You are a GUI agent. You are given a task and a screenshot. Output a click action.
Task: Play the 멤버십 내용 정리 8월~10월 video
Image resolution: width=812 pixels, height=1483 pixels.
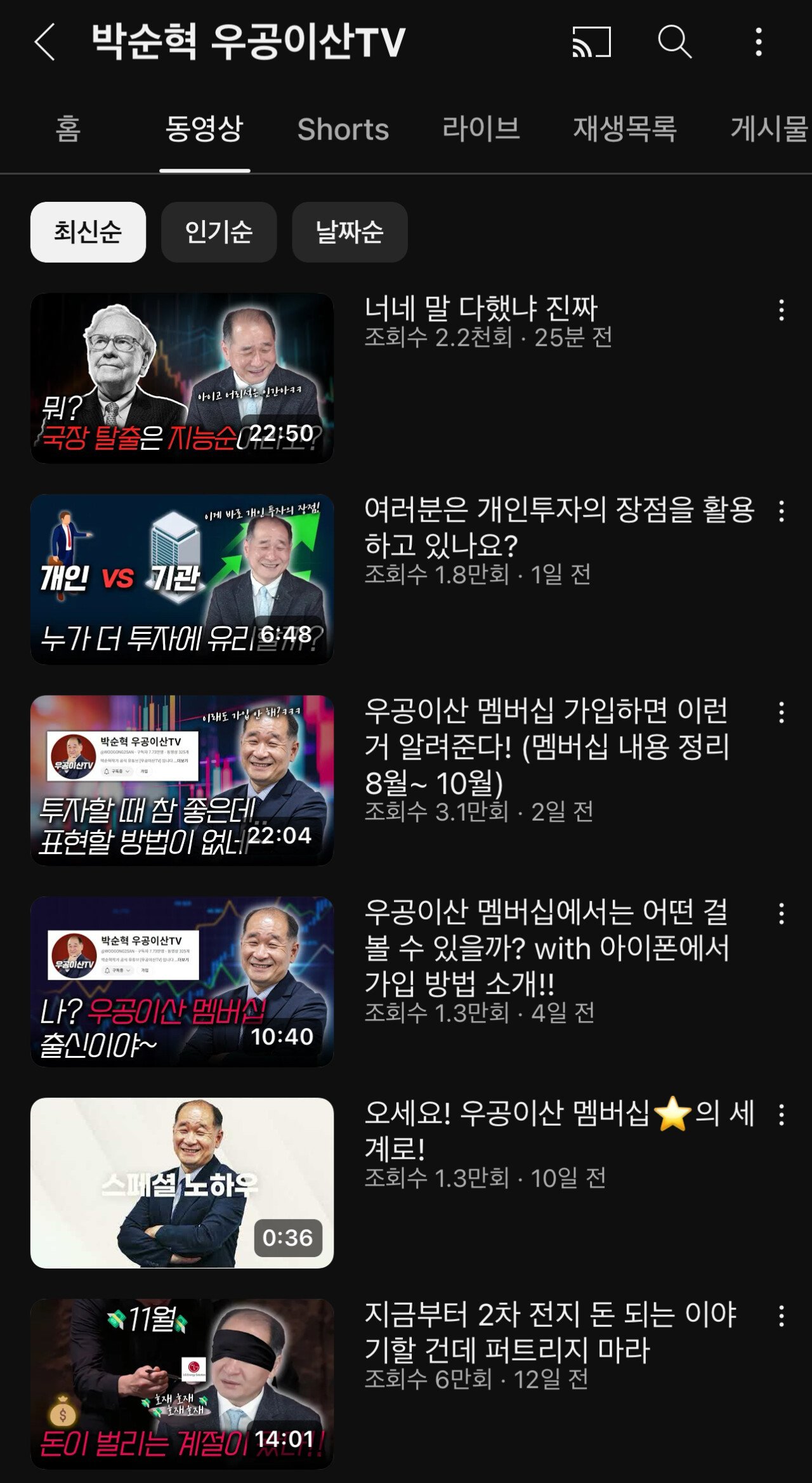(x=182, y=781)
